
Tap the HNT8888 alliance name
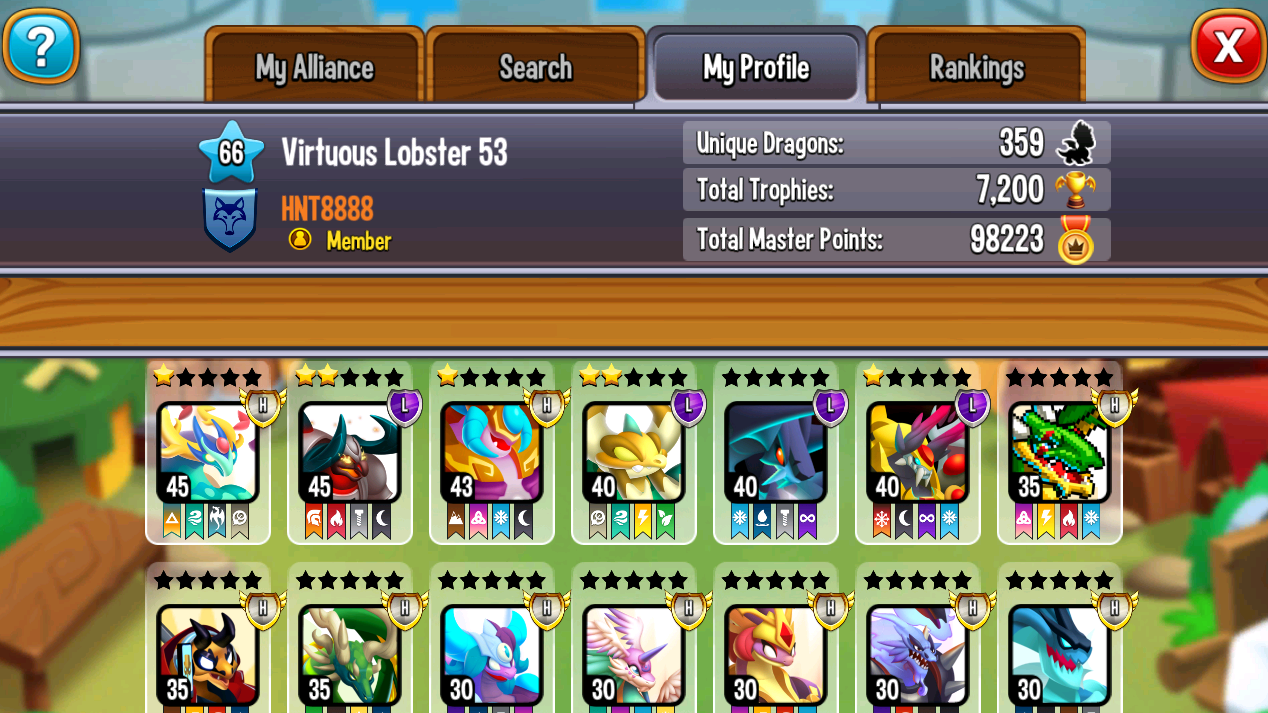tap(327, 208)
